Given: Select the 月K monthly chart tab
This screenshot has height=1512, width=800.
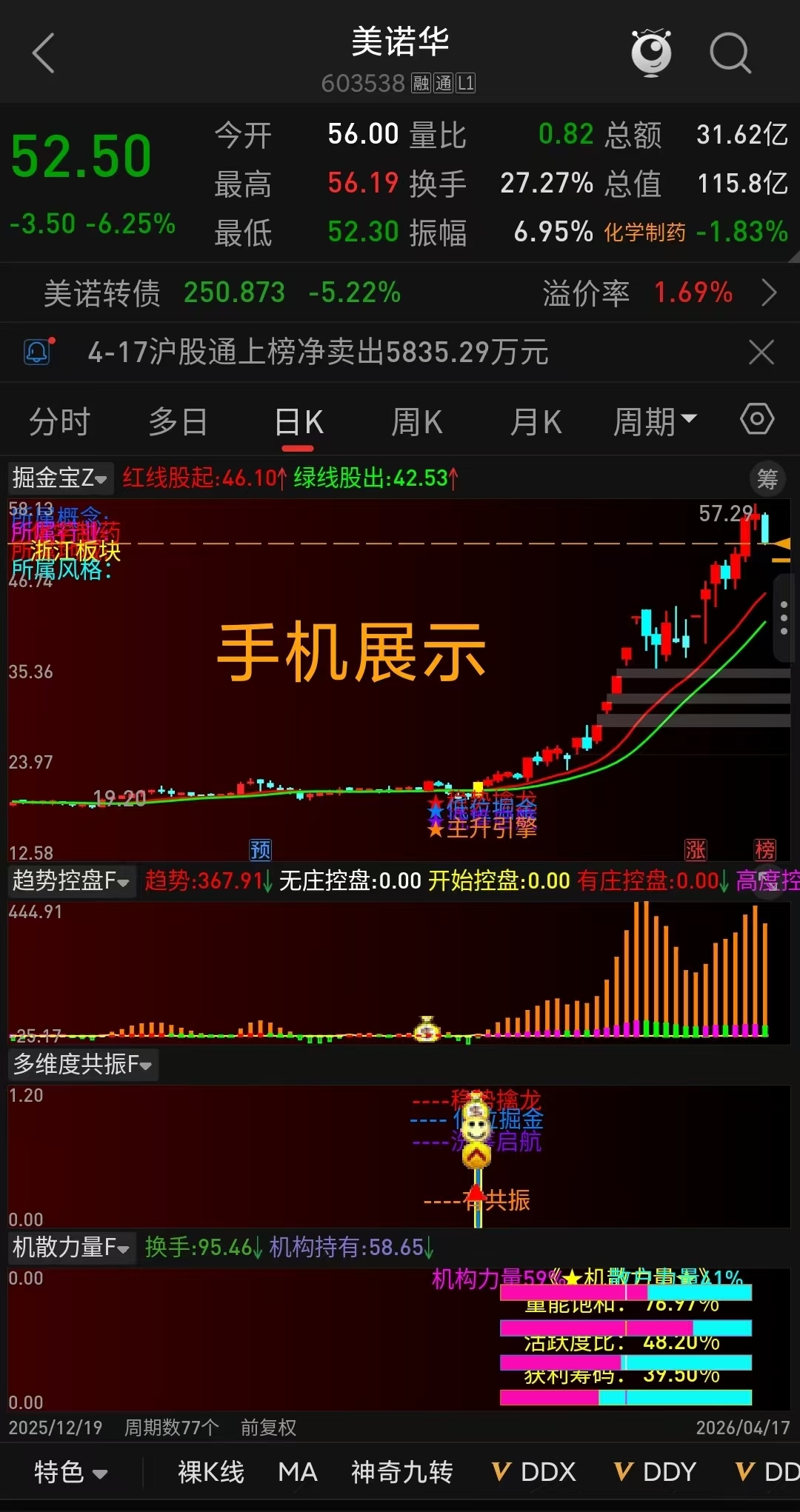Looking at the screenshot, I should point(536,423).
